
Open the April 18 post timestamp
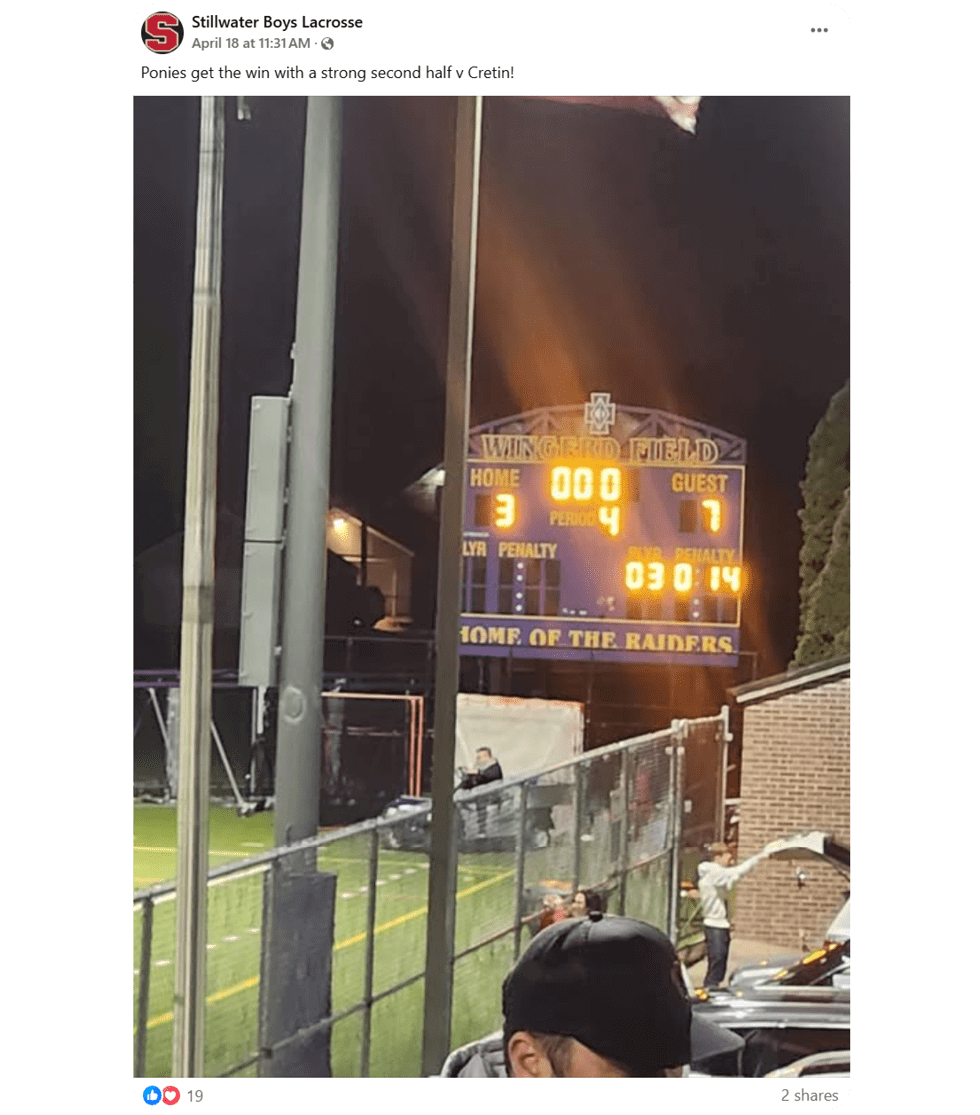(x=250, y=43)
